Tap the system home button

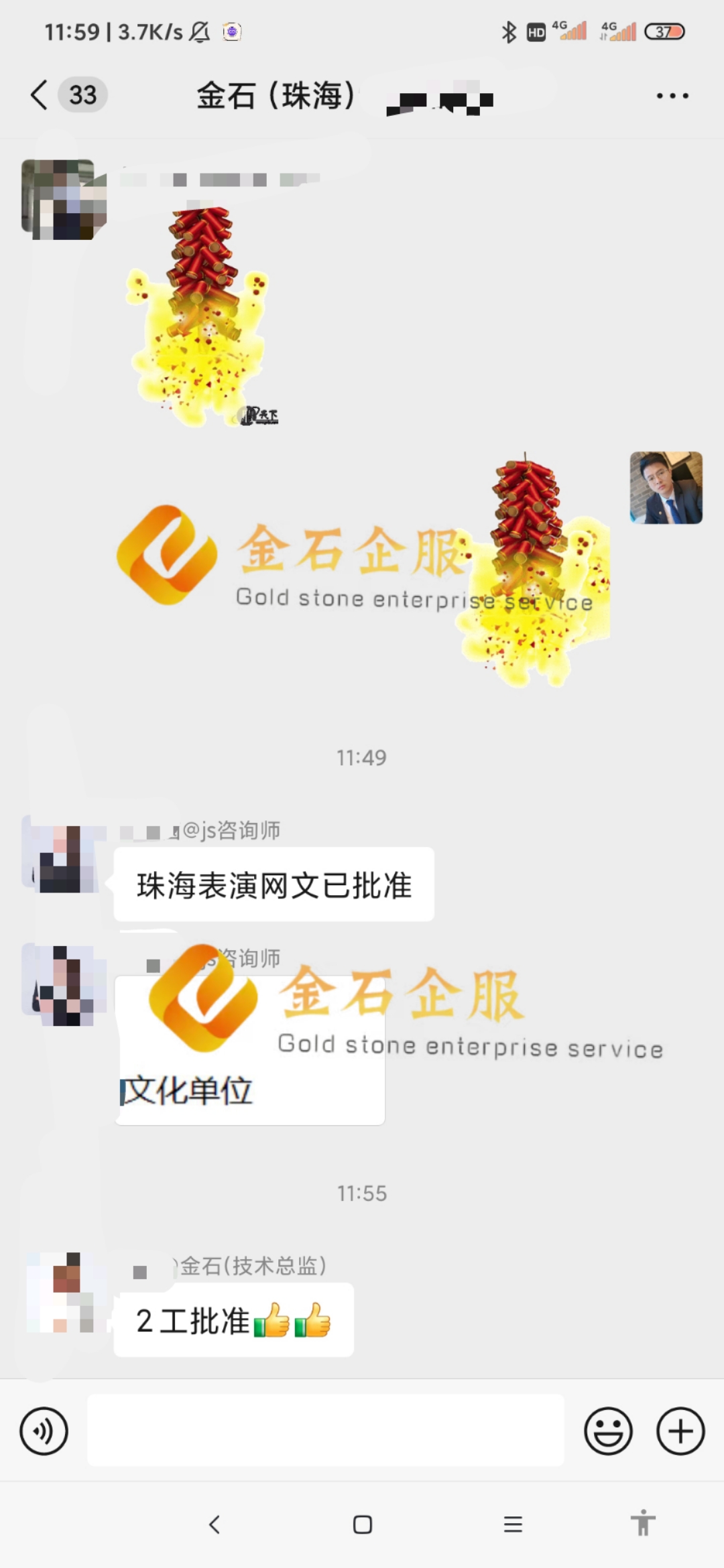362,1525
